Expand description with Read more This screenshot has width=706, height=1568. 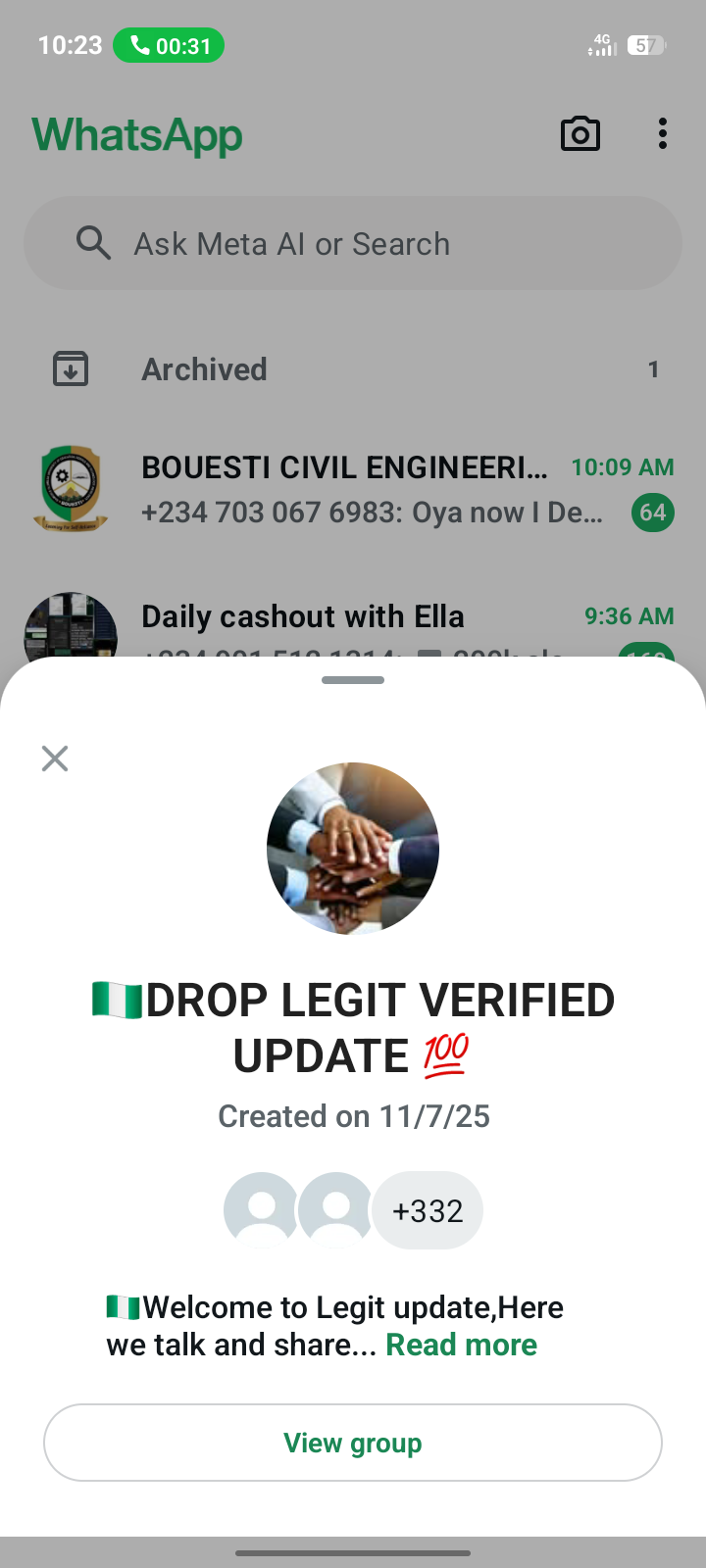(x=461, y=1345)
